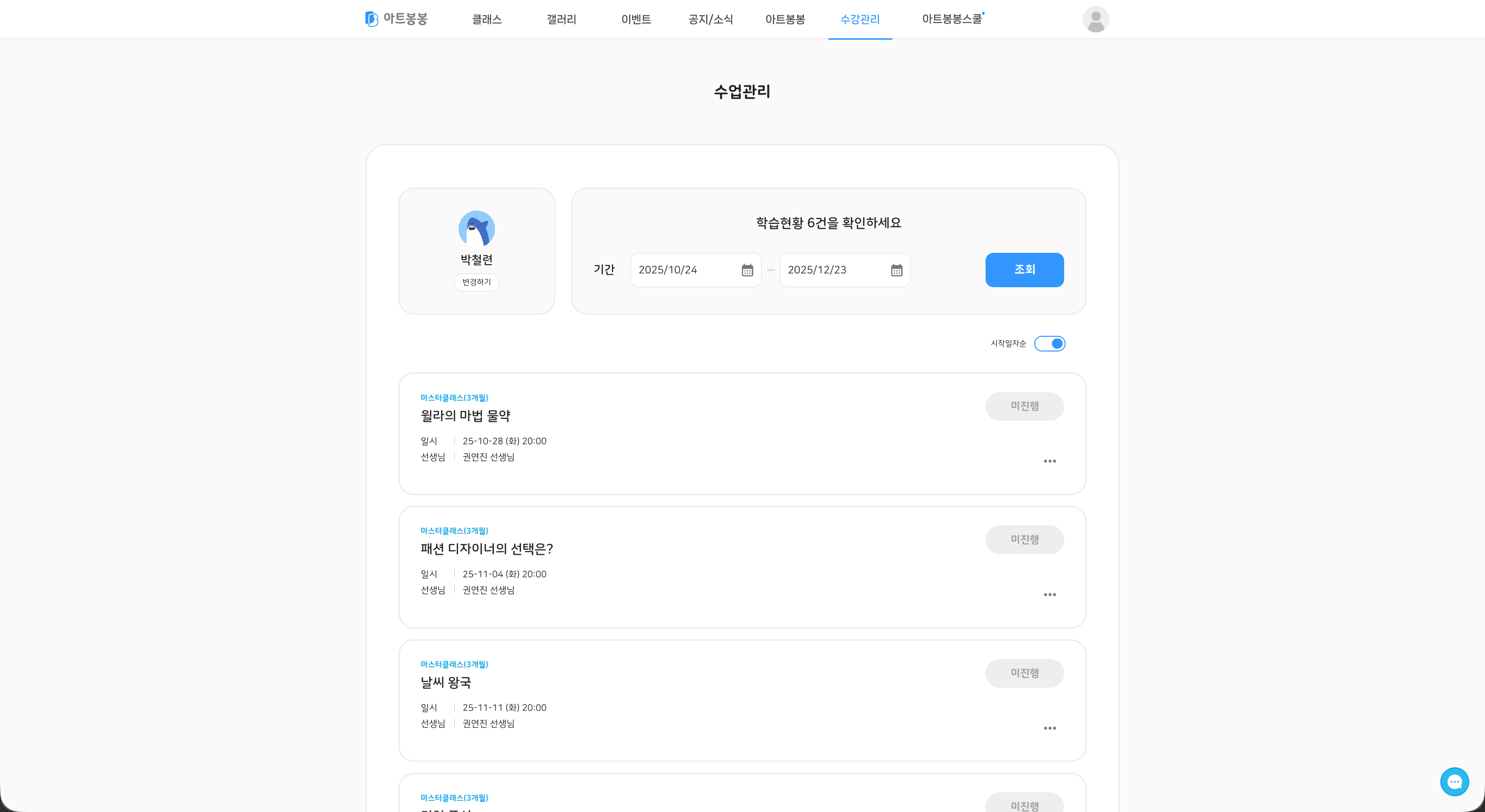This screenshot has width=1485, height=812.
Task: Open the start date field 2025/10/24
Action: (x=695, y=270)
